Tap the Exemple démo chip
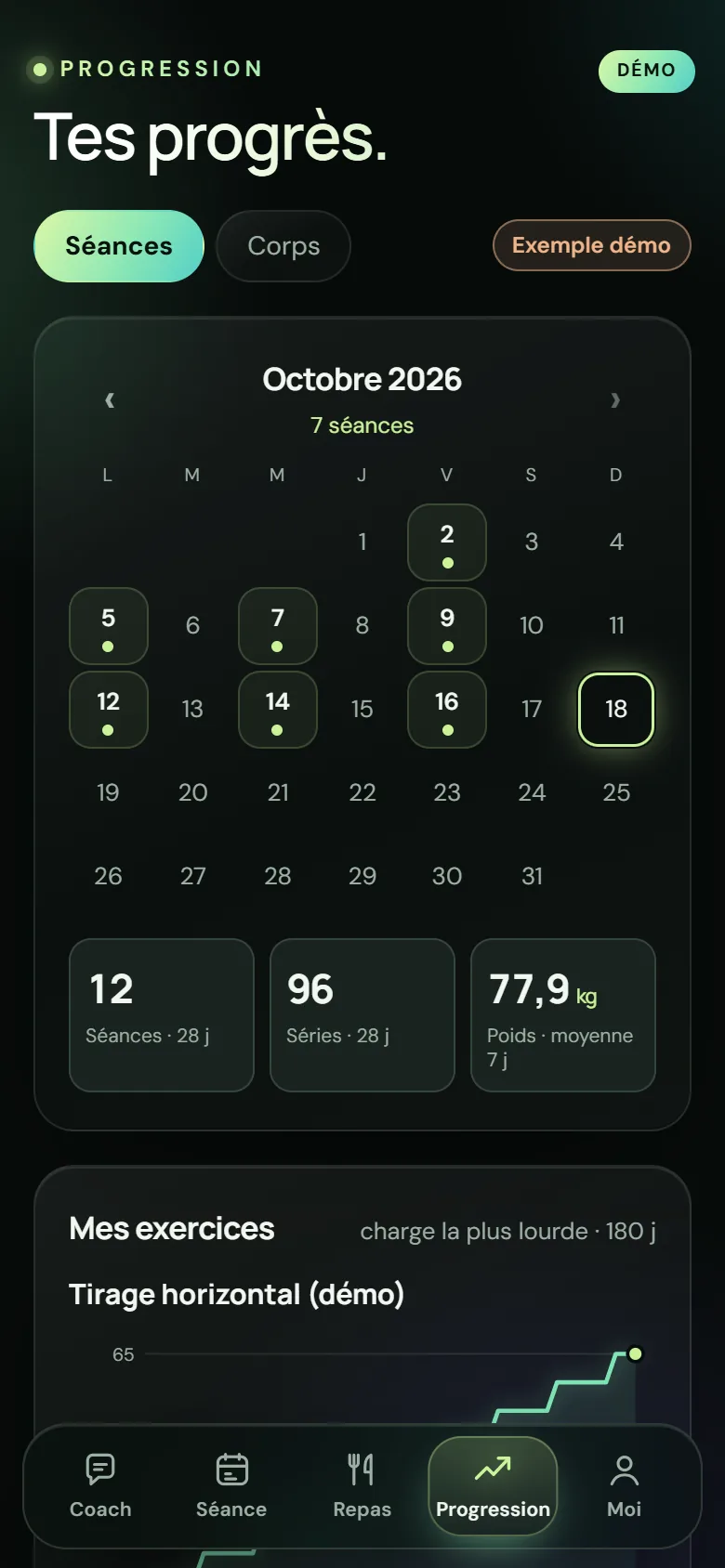The height and width of the screenshot is (1568, 725). 592,245
